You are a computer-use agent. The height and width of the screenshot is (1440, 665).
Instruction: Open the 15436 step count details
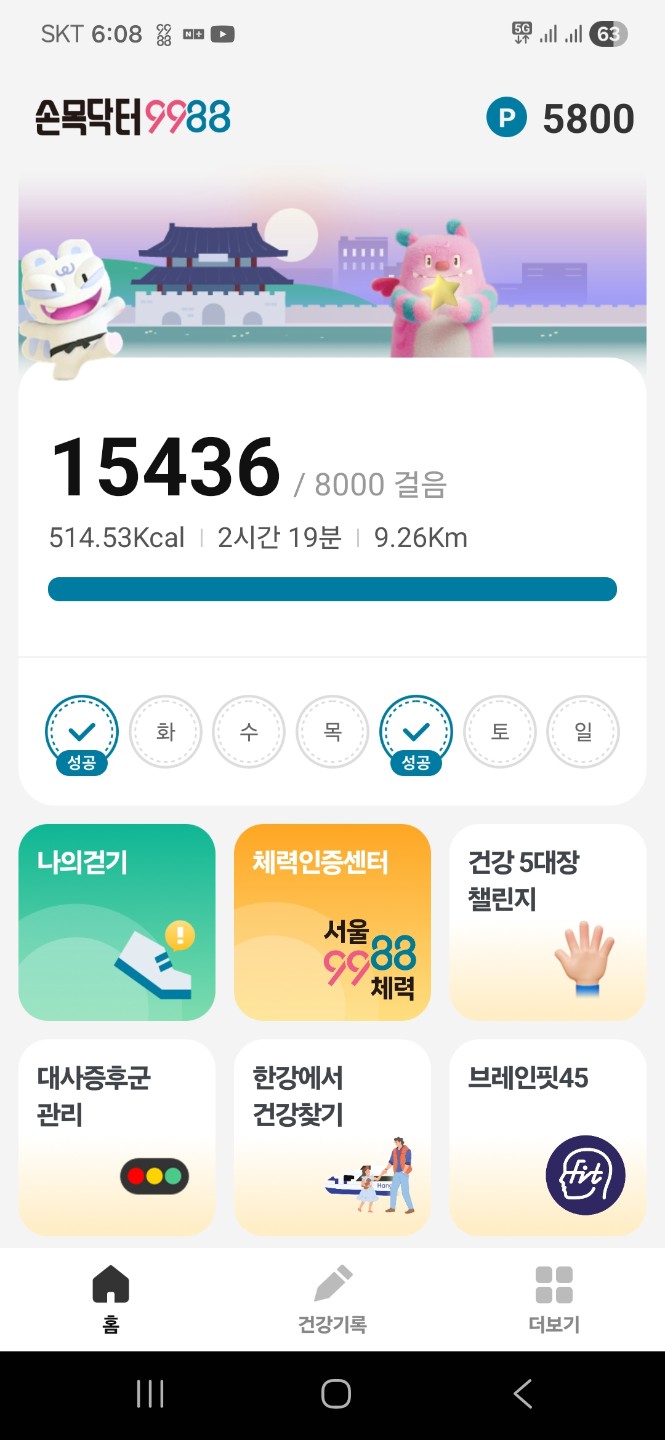[x=166, y=468]
